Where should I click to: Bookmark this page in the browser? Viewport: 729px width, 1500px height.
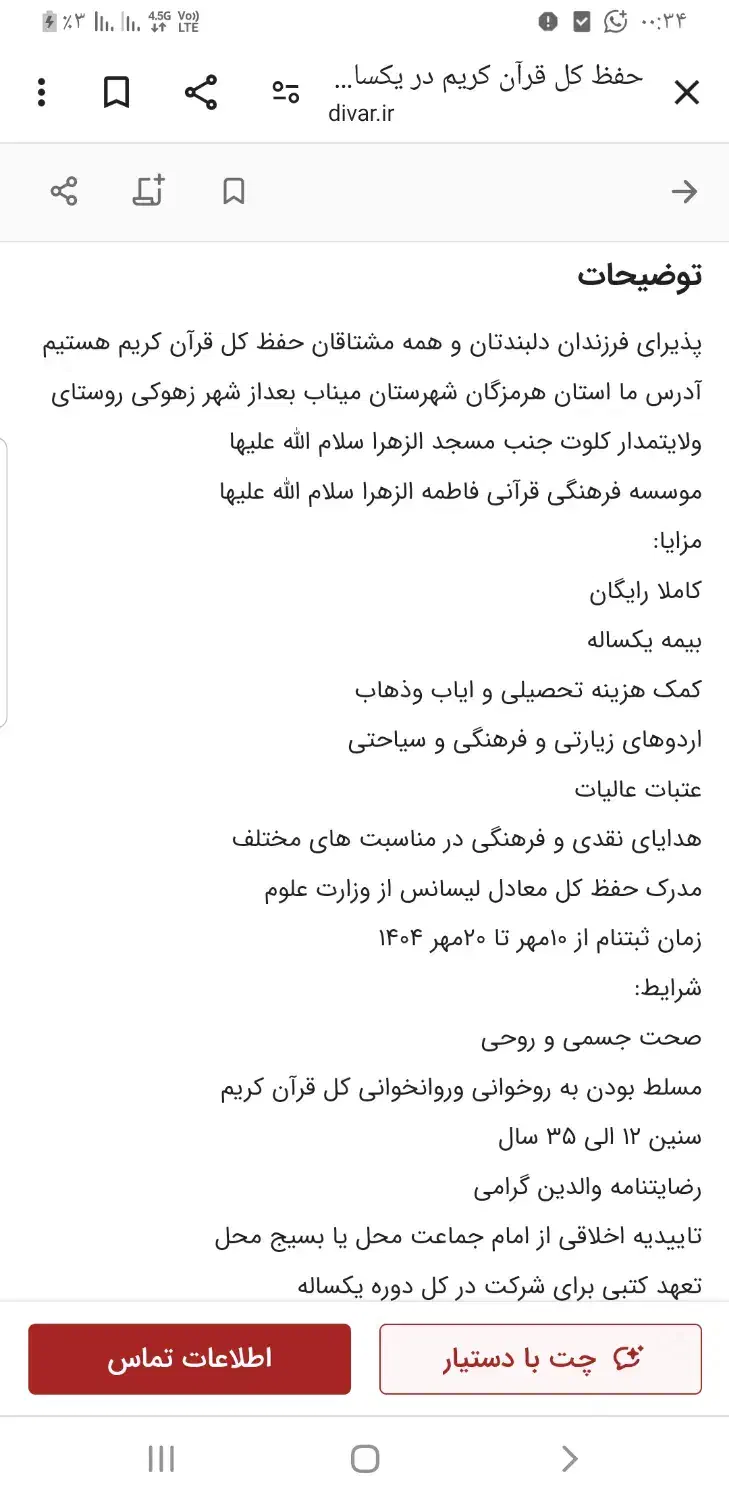[117, 93]
